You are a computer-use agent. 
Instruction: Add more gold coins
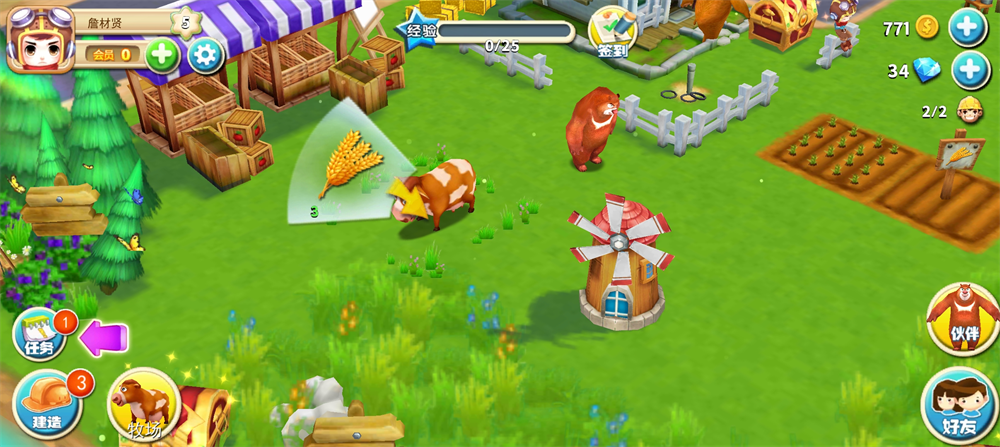(967, 27)
